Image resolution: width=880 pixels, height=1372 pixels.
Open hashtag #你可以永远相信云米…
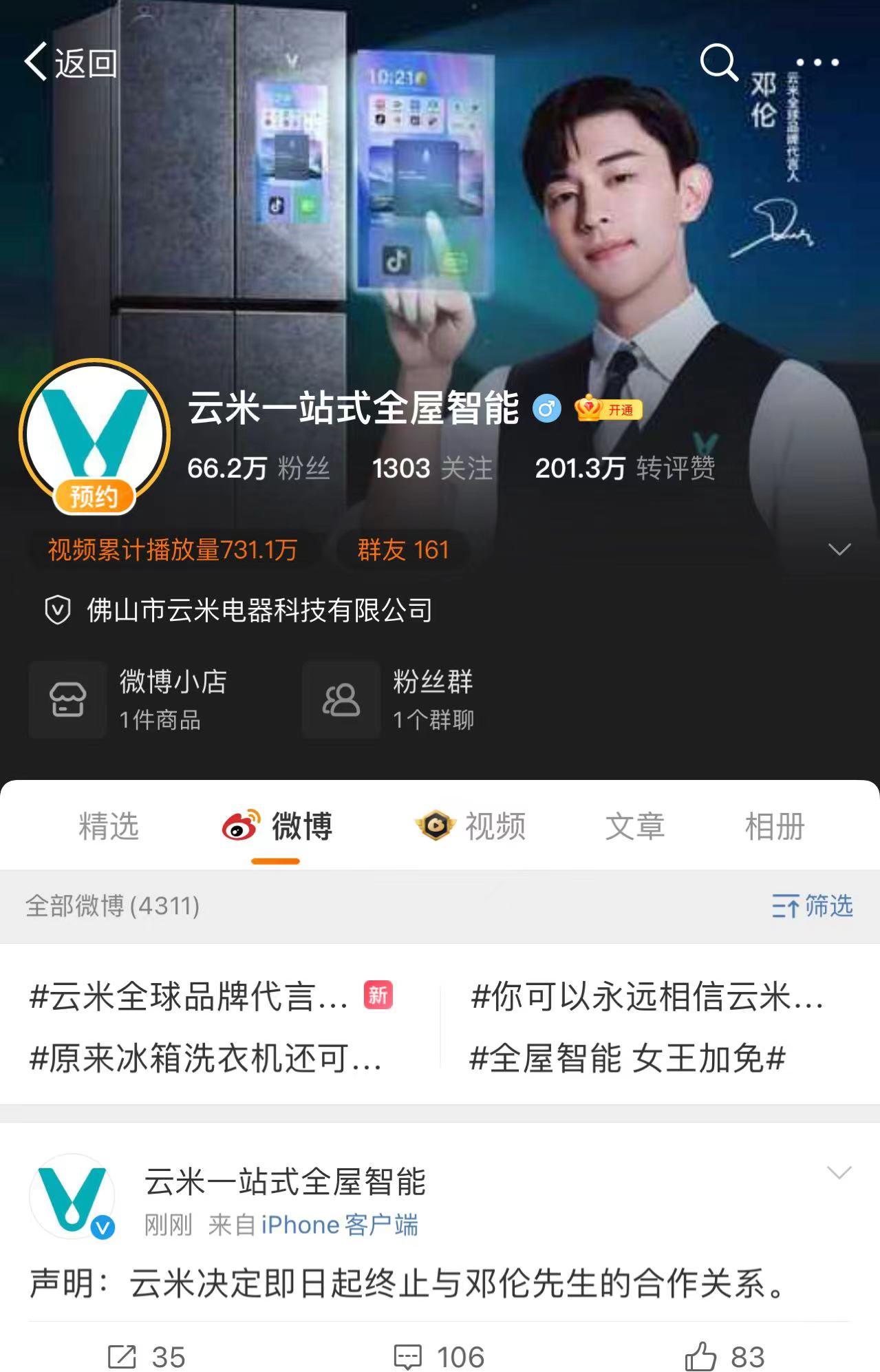coord(647,997)
